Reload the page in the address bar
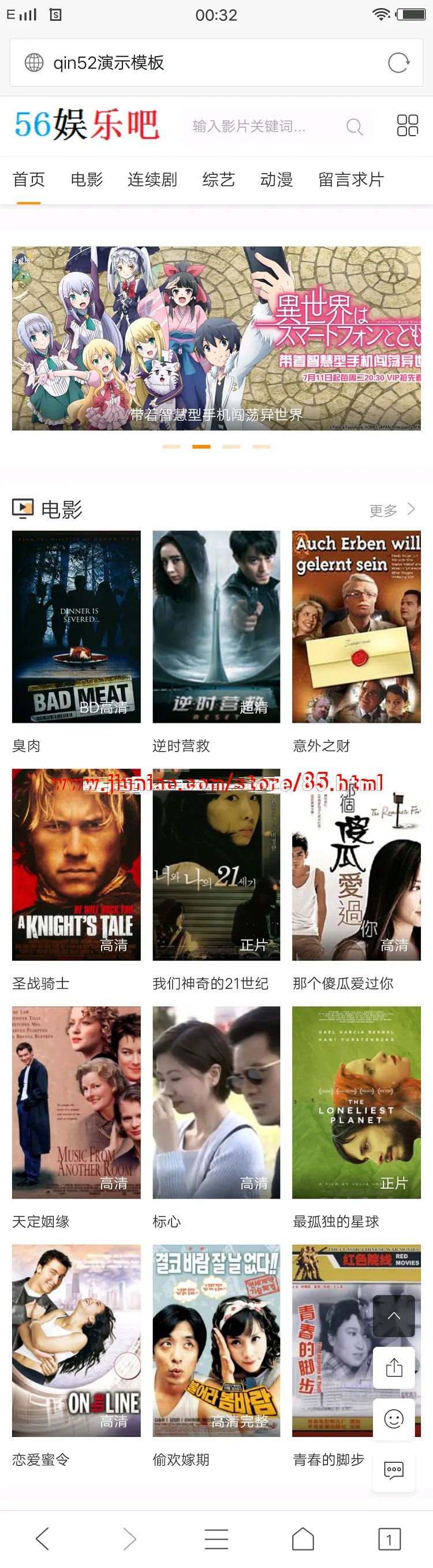Screen dimensions: 433x1568 398,63
